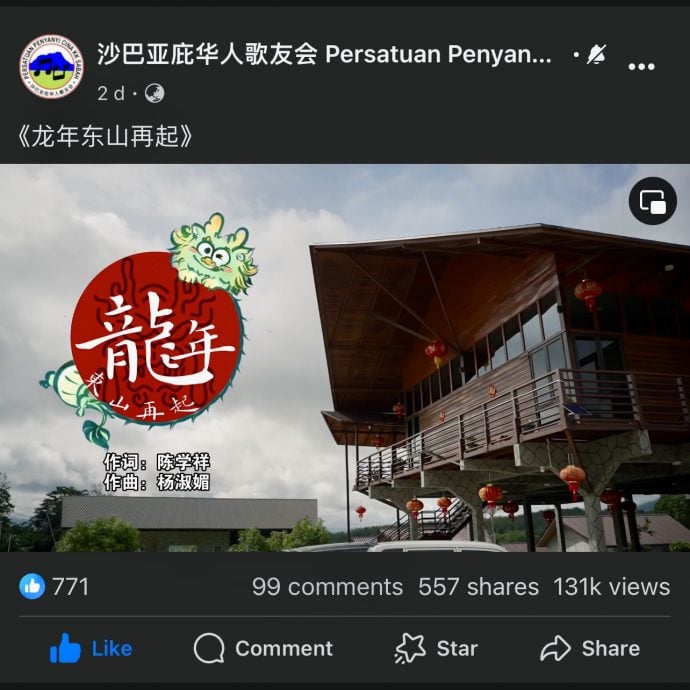
Task: Open the Persatuan Penyanyi page profile picture
Action: click(x=50, y=66)
